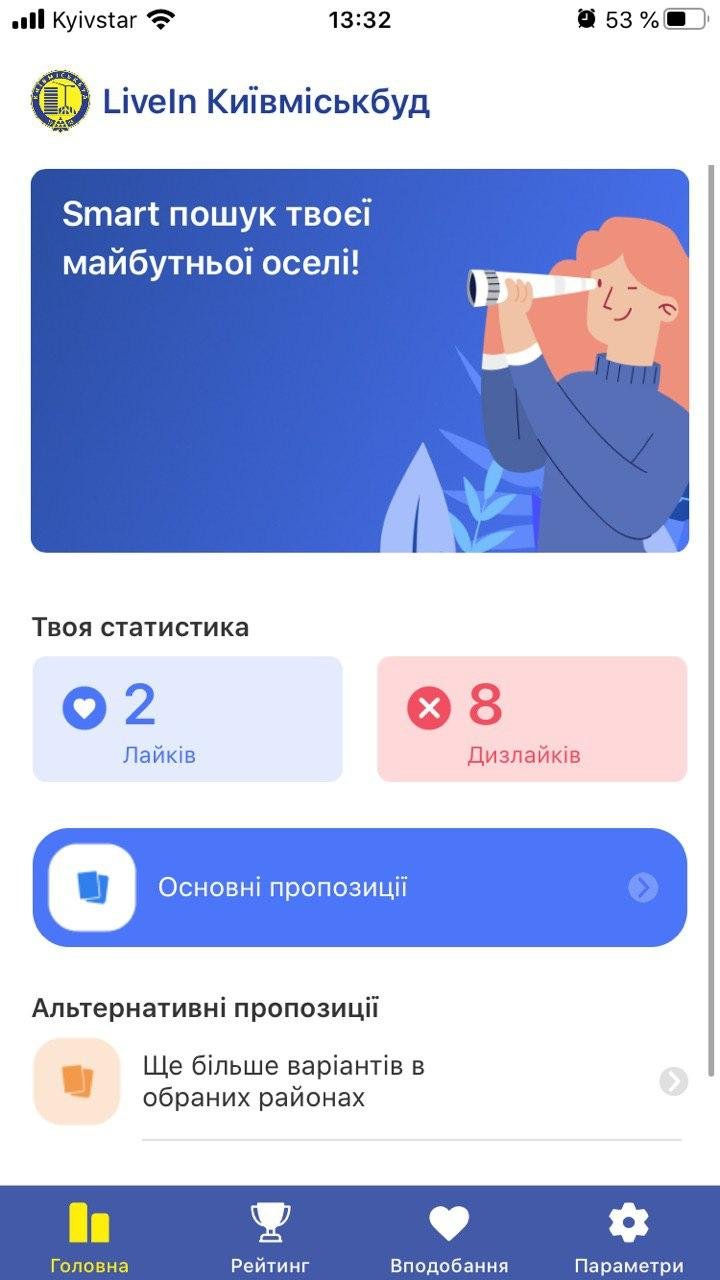Open the Лайків statistics card
Image resolution: width=720 pixels, height=1280 pixels.
point(187,718)
